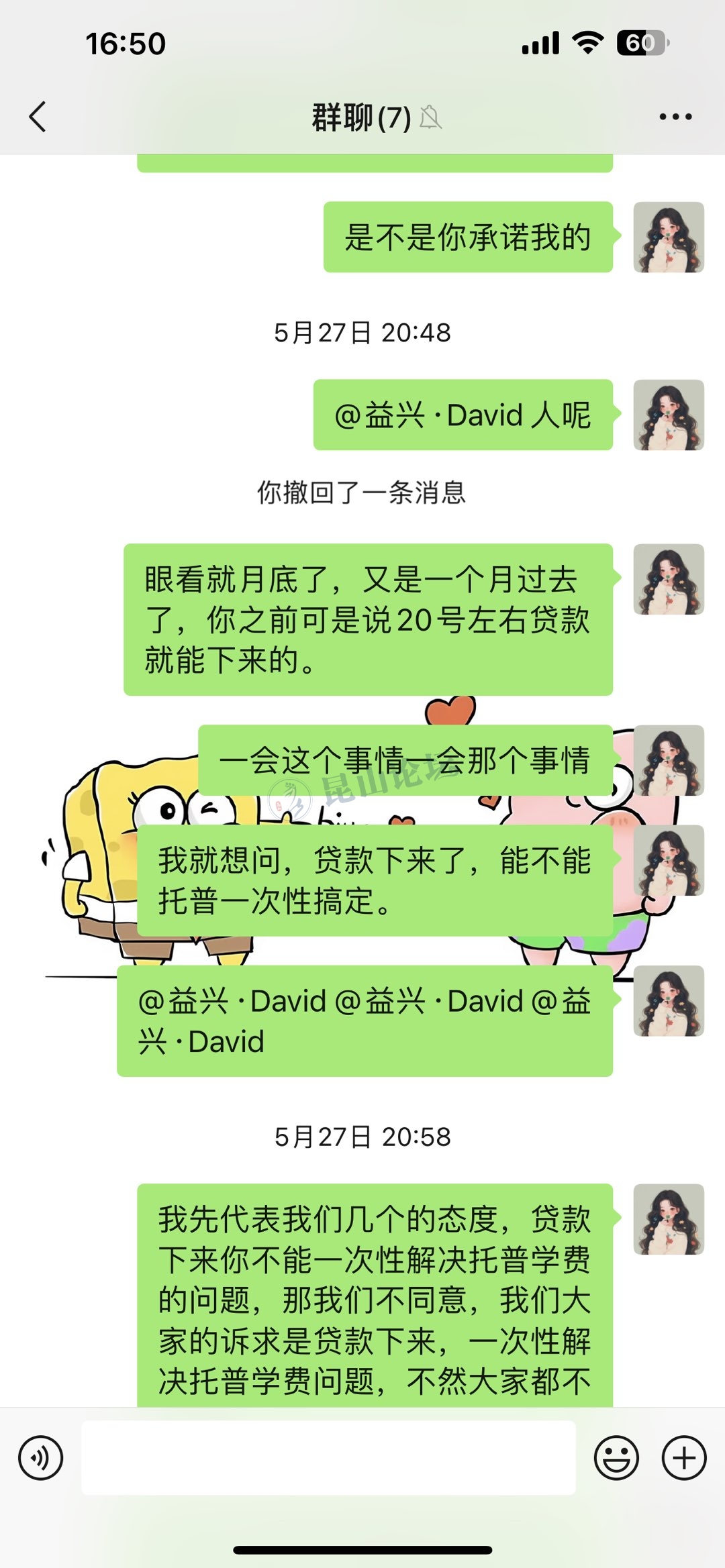Tap avatar beside message @益兴·David 人呢
The width and height of the screenshot is (725, 1568).
click(x=669, y=415)
